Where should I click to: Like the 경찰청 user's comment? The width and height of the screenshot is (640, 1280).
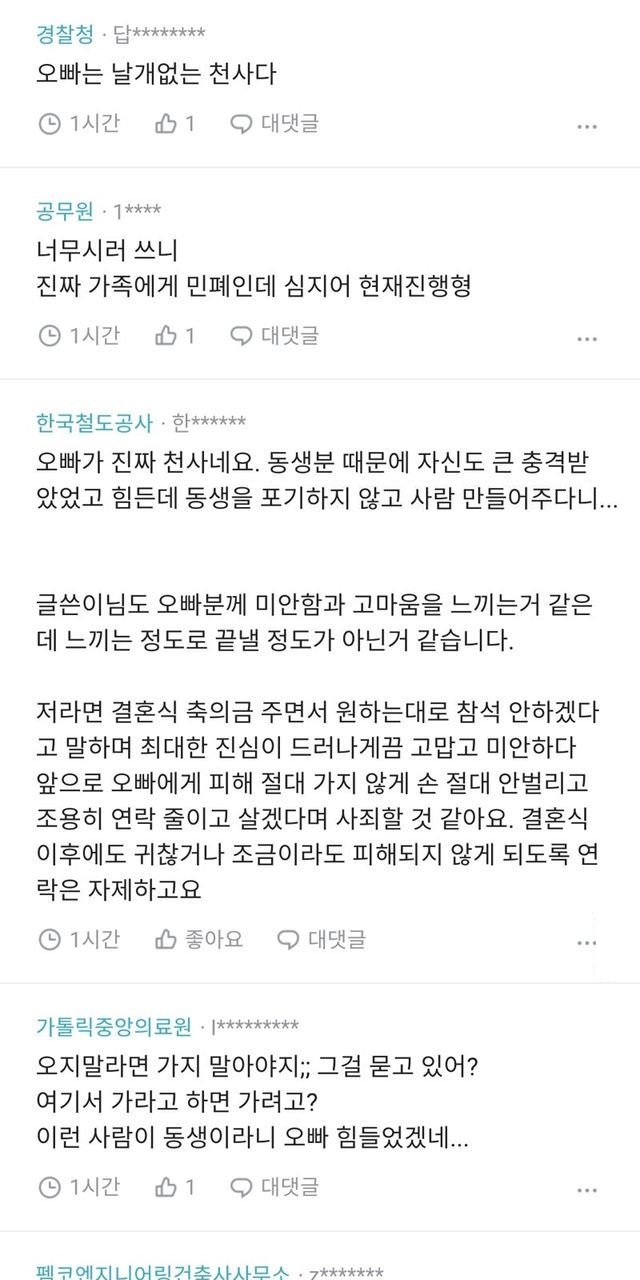point(174,124)
